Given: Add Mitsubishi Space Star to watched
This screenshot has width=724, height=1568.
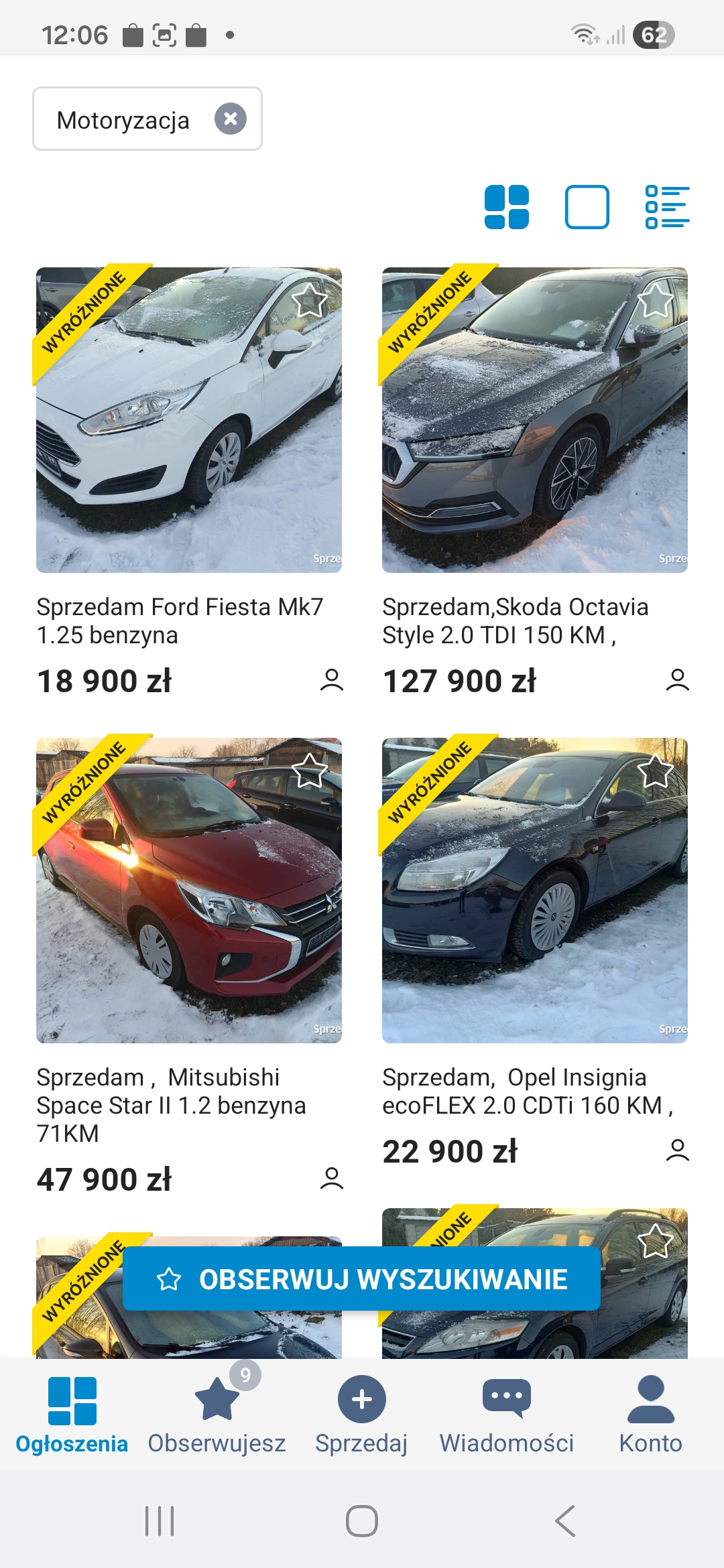Looking at the screenshot, I should pyautogui.click(x=309, y=770).
